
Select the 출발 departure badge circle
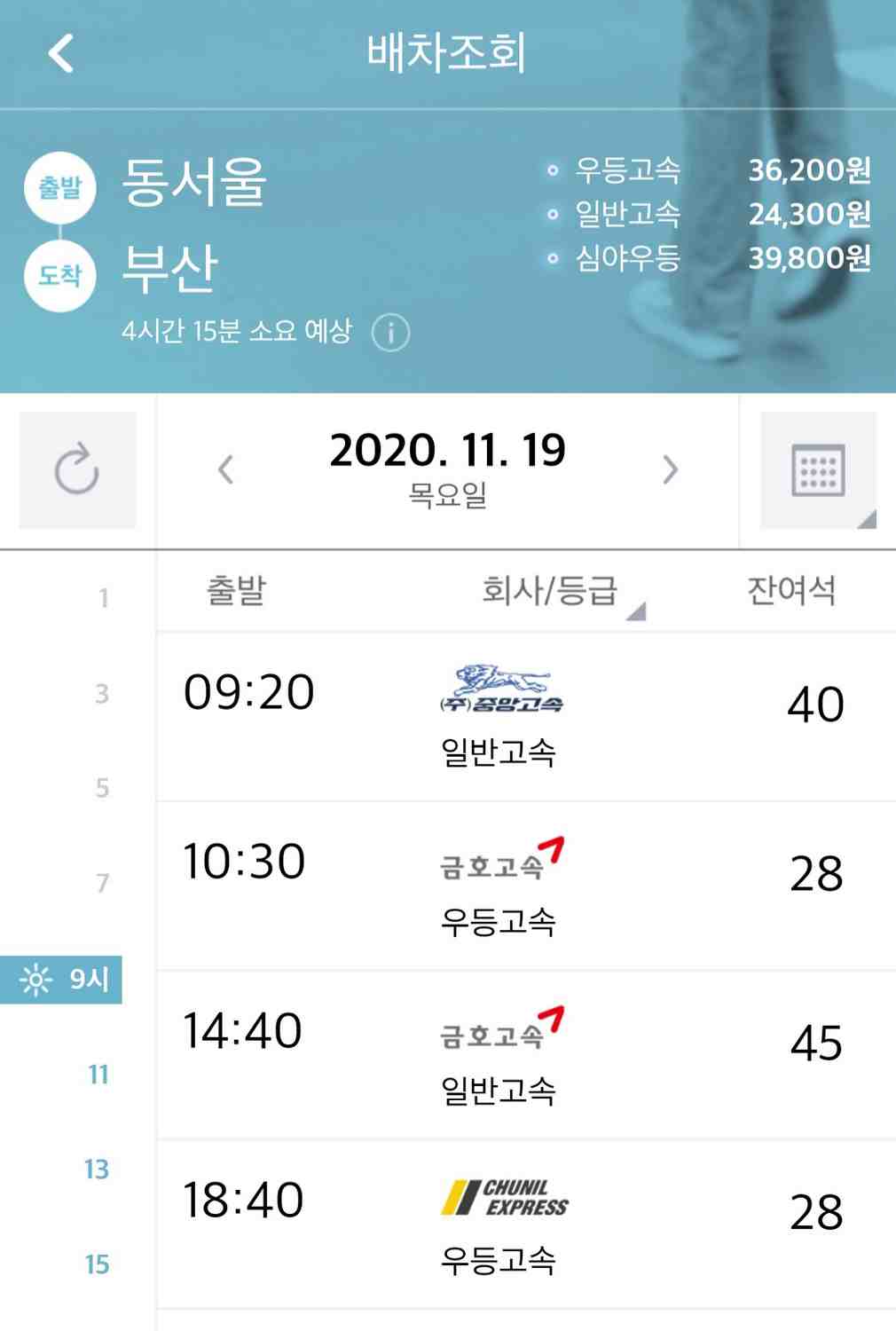click(x=59, y=186)
